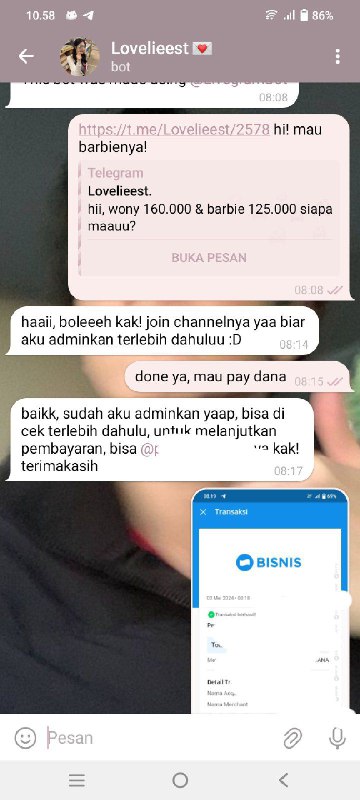Open the t.me/Lovelieest/2578 link
The width and height of the screenshot is (360, 800).
(174, 130)
